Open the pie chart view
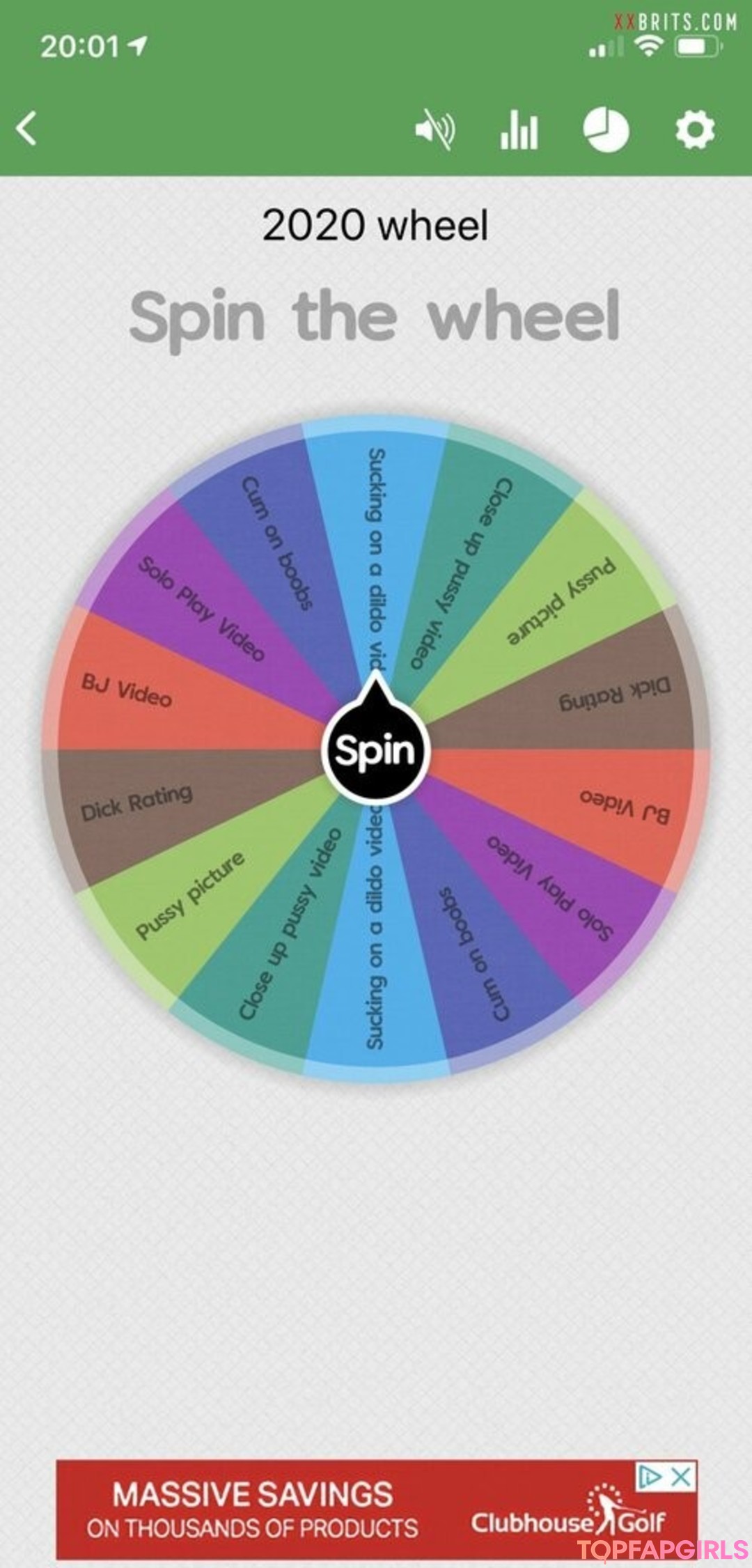This screenshot has height=1568, width=752. click(x=606, y=130)
